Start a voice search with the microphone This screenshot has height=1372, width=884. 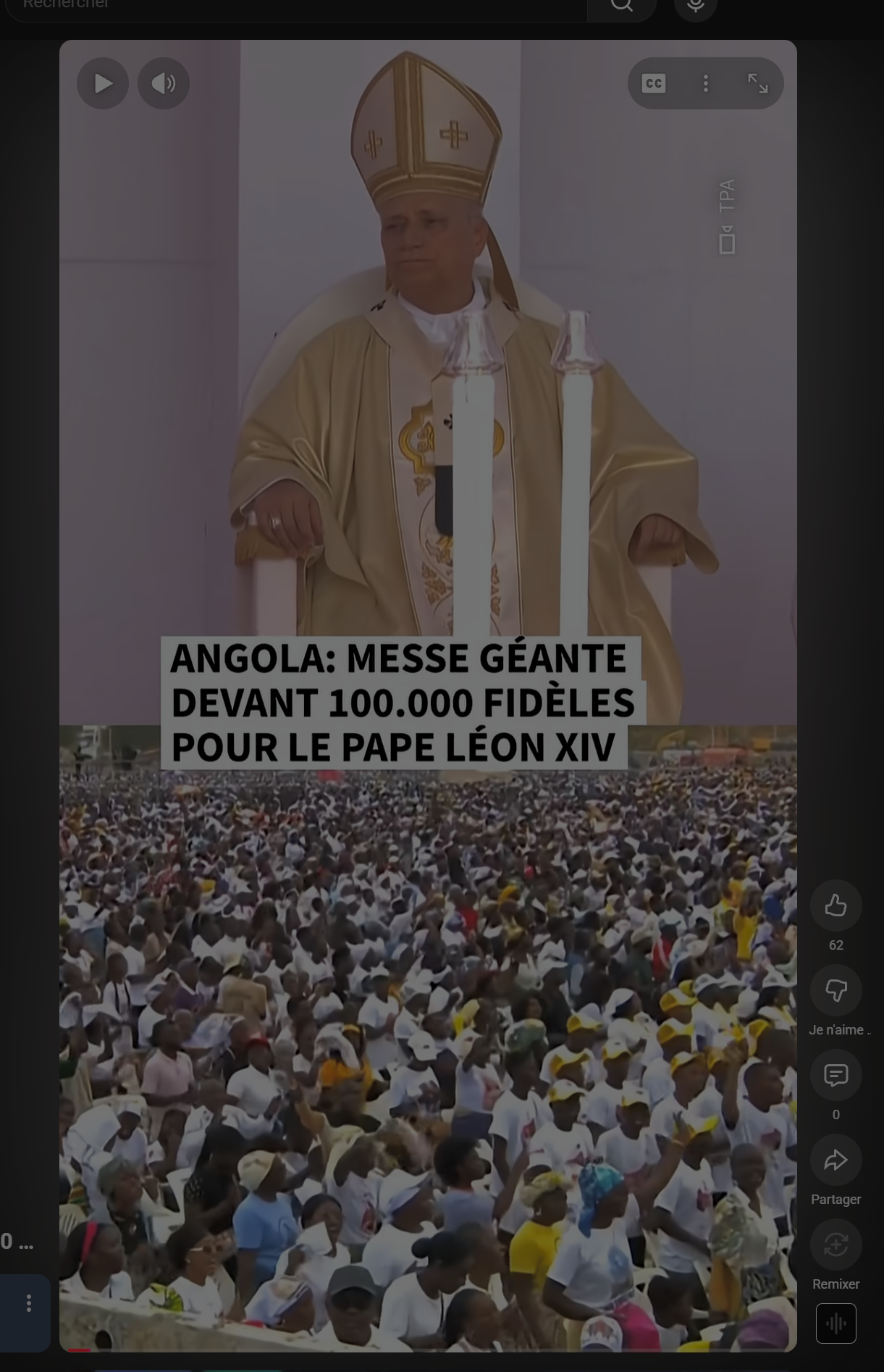[x=695, y=6]
